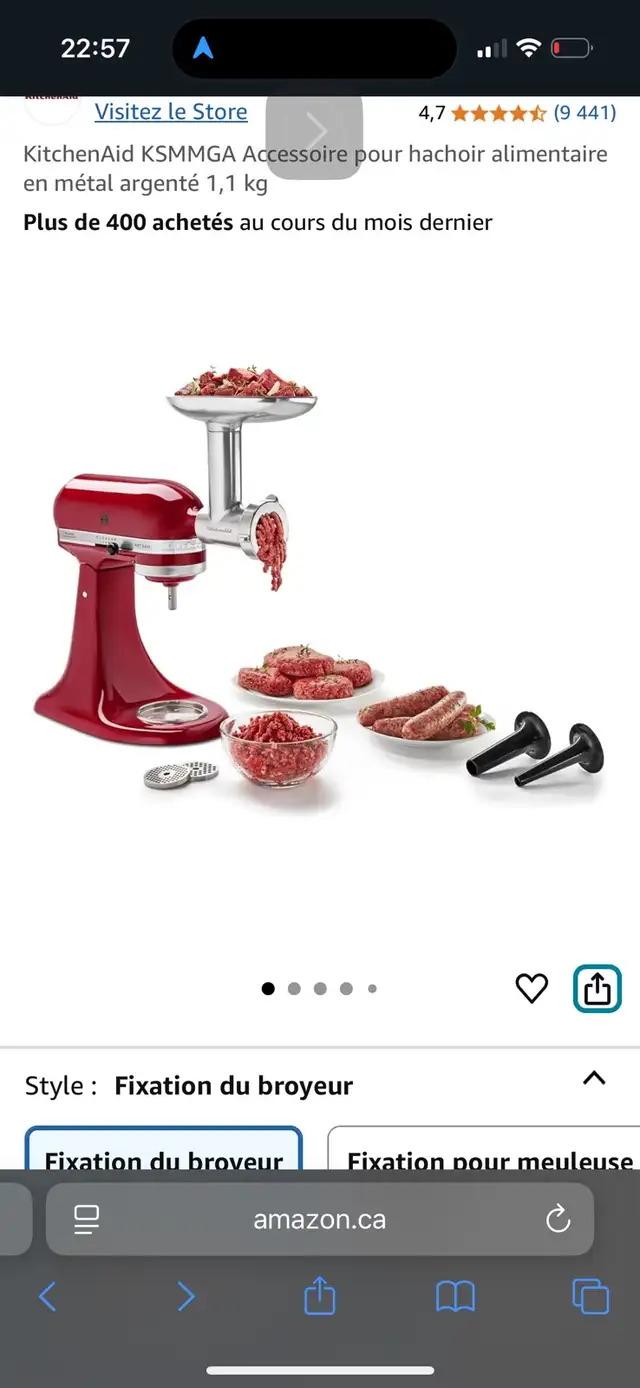Go back to previous page
Image resolution: width=640 pixels, height=1388 pixels.
tap(47, 1297)
